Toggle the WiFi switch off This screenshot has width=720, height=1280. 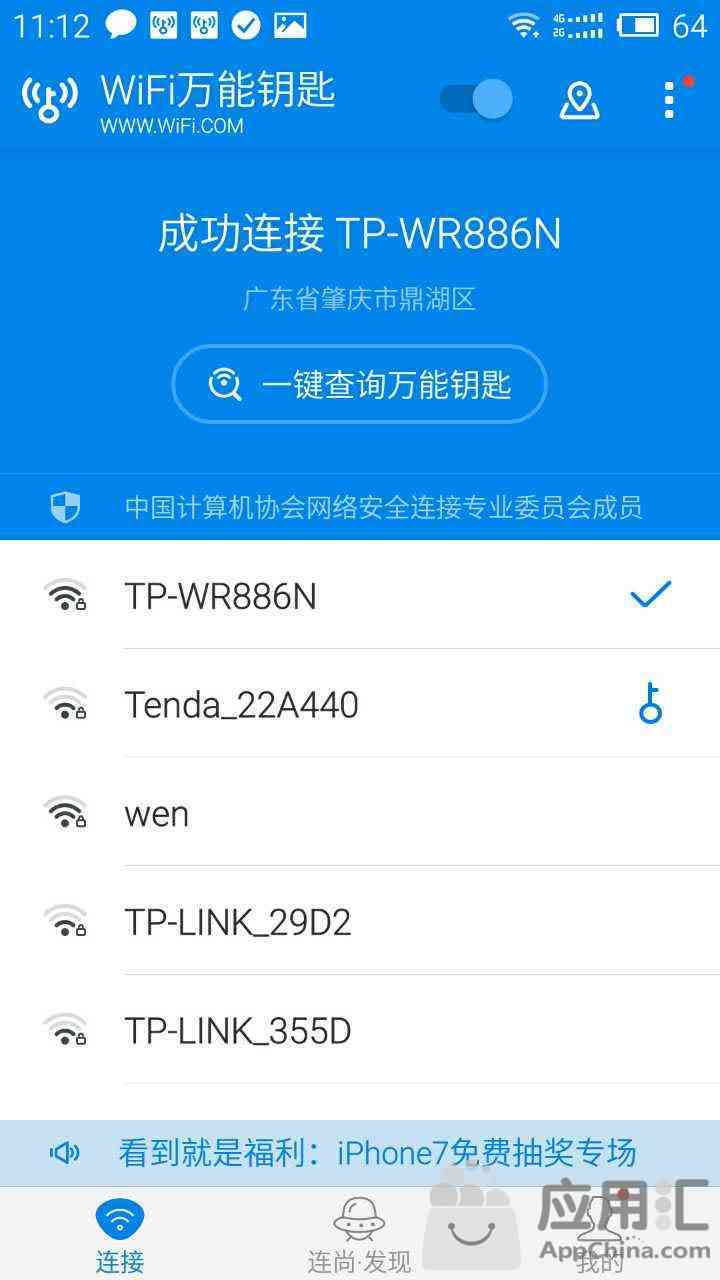476,99
